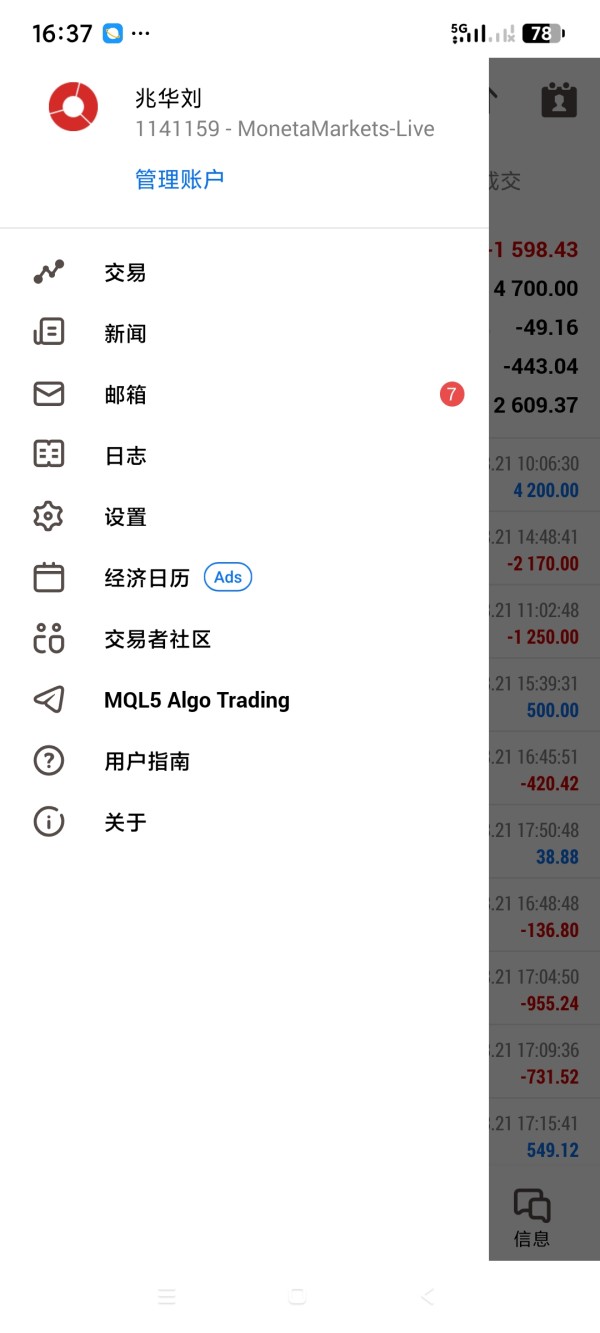The width and height of the screenshot is (600, 1333).
Task: Open 设置 from the drawer
Action: point(244,516)
